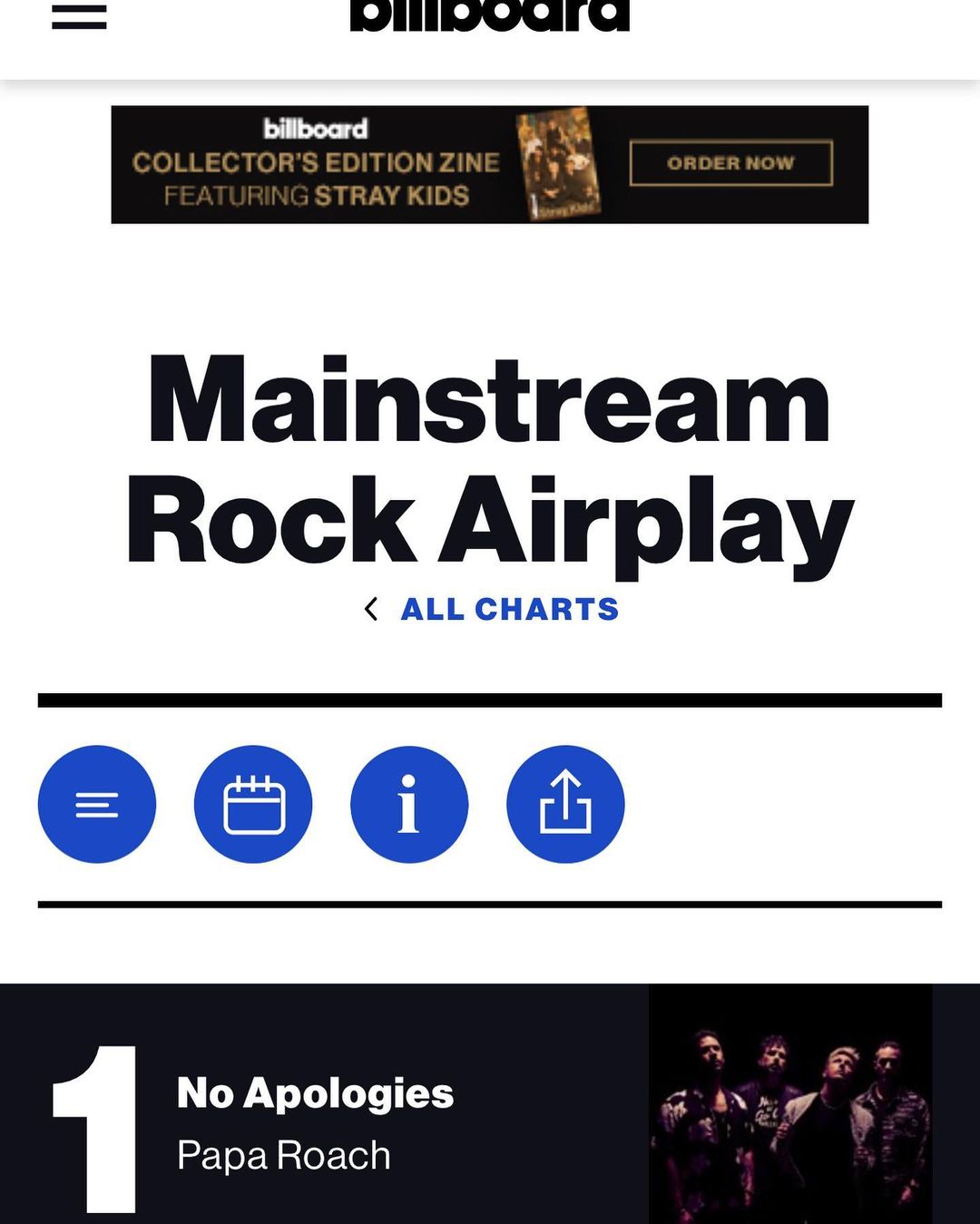Open the hamburger navigation menu
Viewport: 980px width, 1224px height.
[x=79, y=17]
